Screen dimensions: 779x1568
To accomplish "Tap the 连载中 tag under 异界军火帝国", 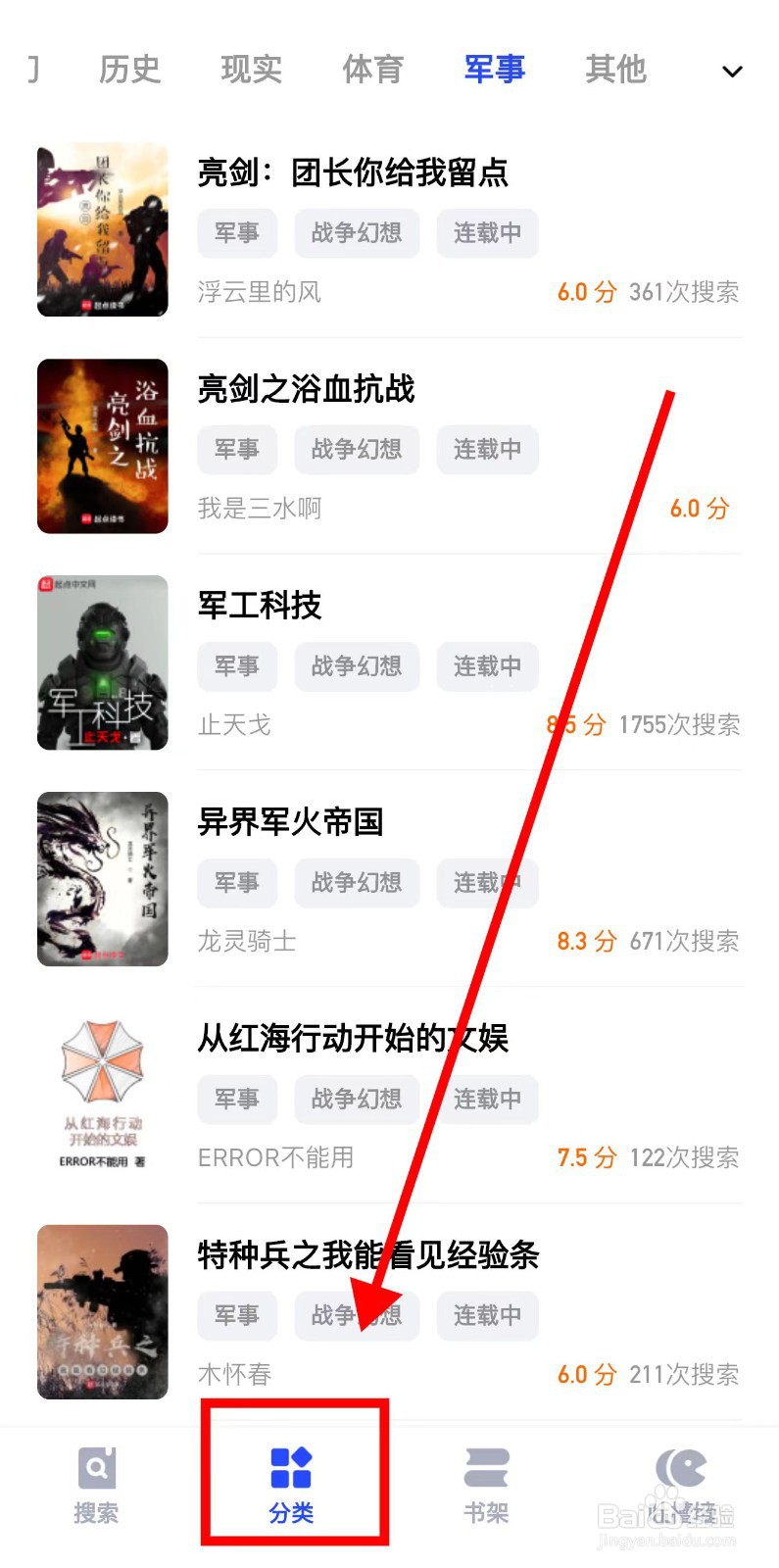I will [x=487, y=883].
